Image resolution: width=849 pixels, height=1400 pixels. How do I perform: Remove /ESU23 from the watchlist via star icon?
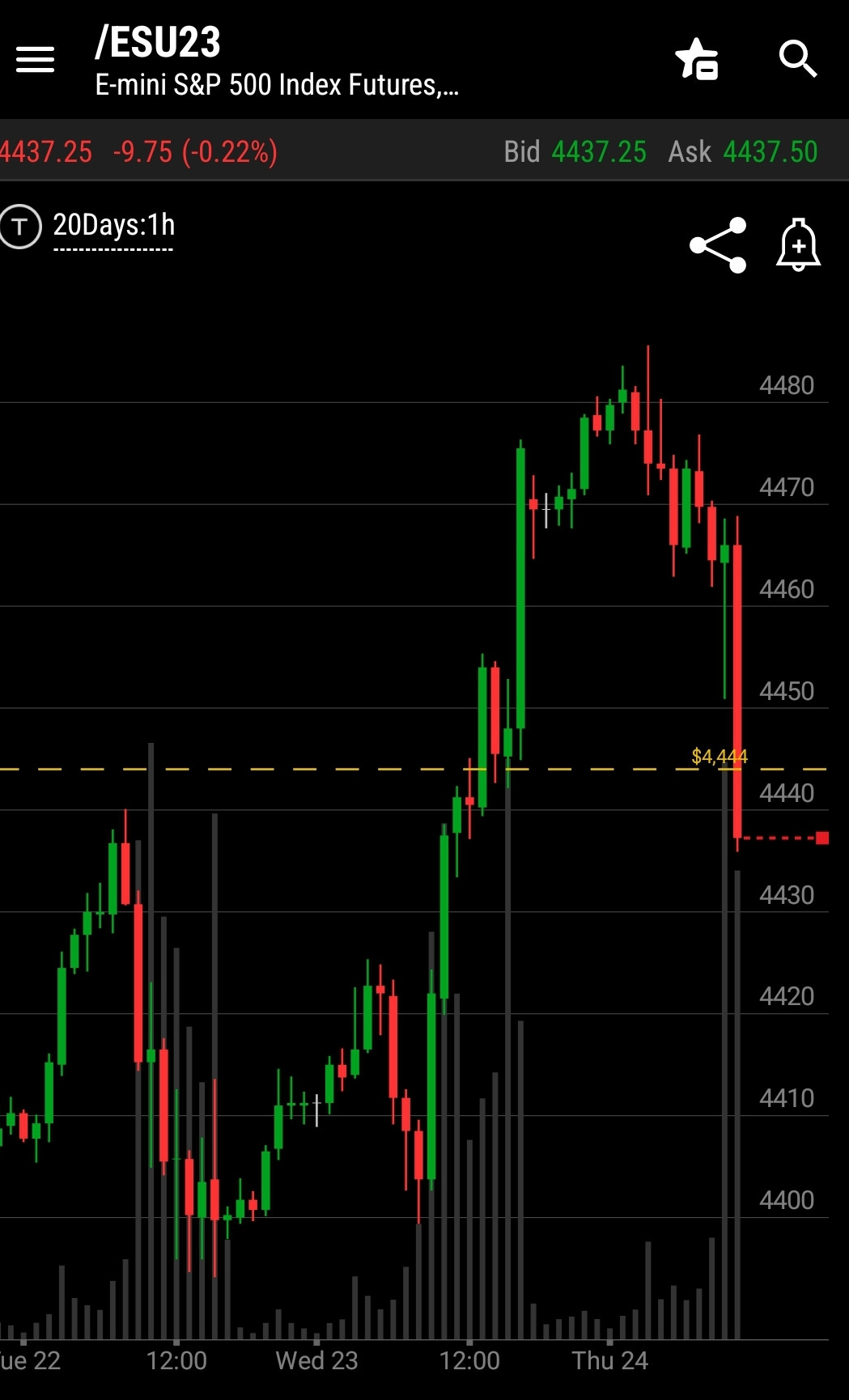697,59
